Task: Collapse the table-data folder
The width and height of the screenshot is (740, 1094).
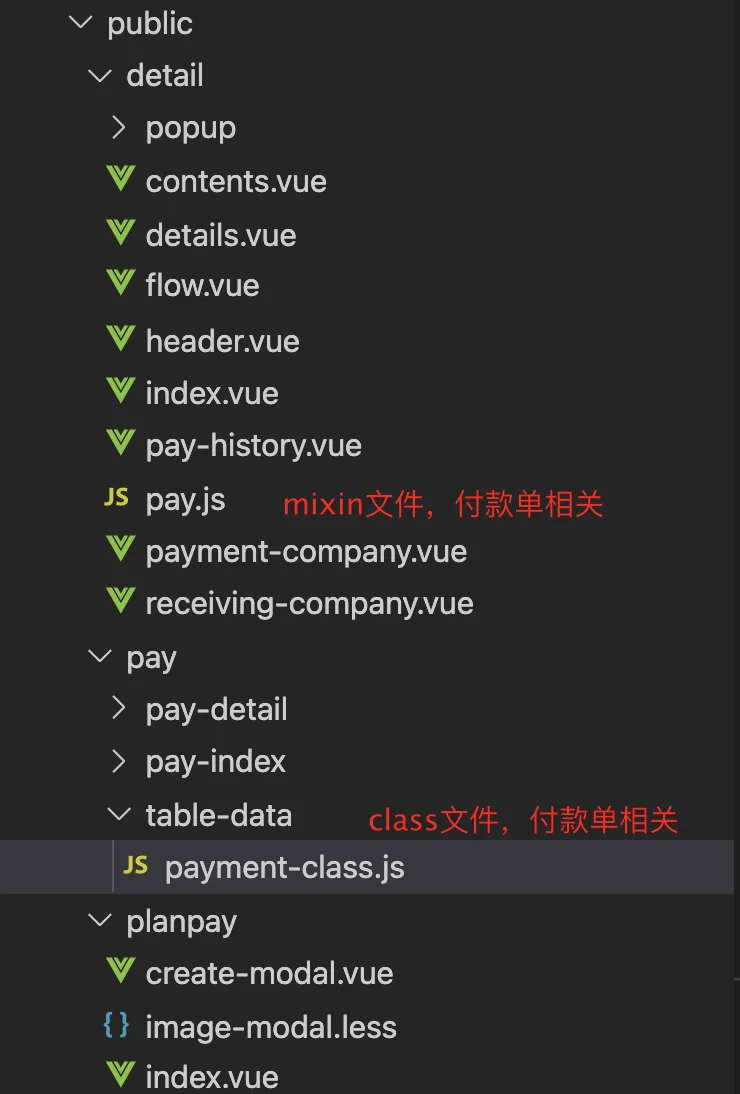Action: coord(119,813)
